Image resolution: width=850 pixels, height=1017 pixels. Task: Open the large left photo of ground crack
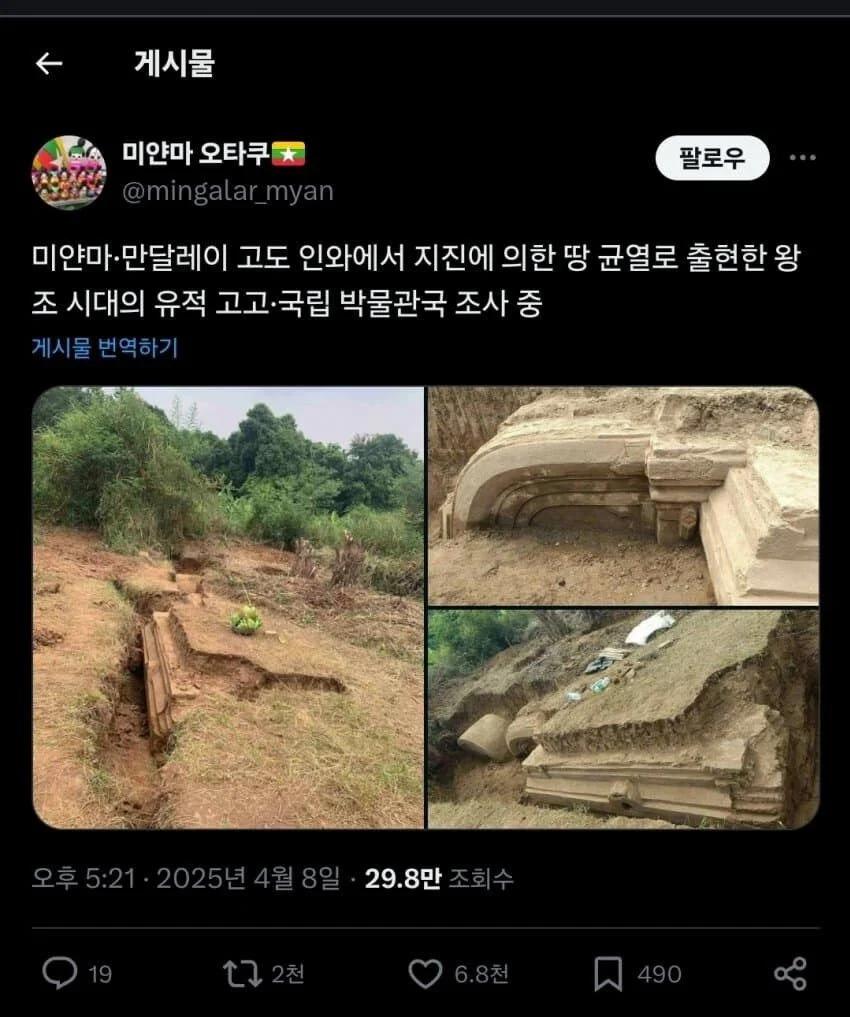tap(228, 607)
